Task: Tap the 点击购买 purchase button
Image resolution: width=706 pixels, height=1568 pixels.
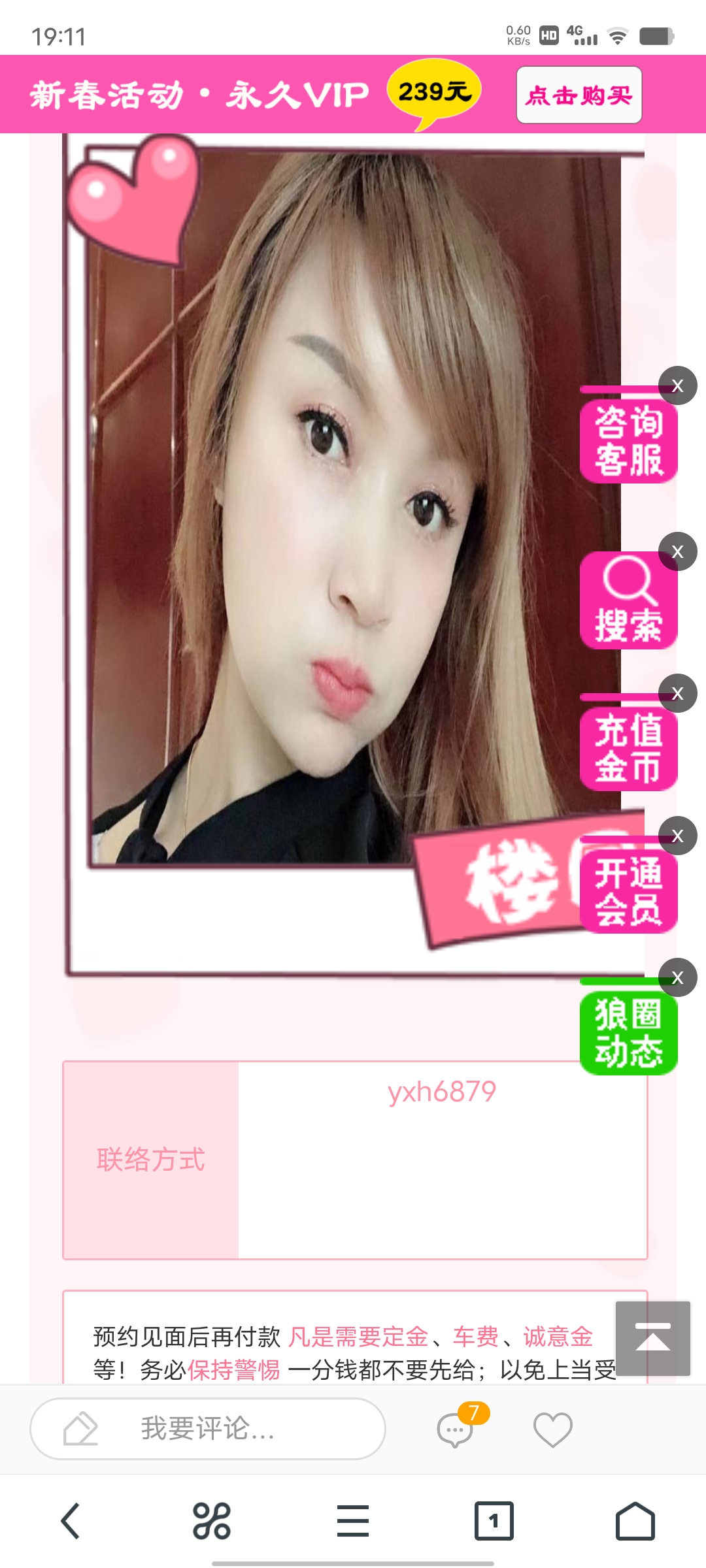Action: pyautogui.click(x=579, y=95)
